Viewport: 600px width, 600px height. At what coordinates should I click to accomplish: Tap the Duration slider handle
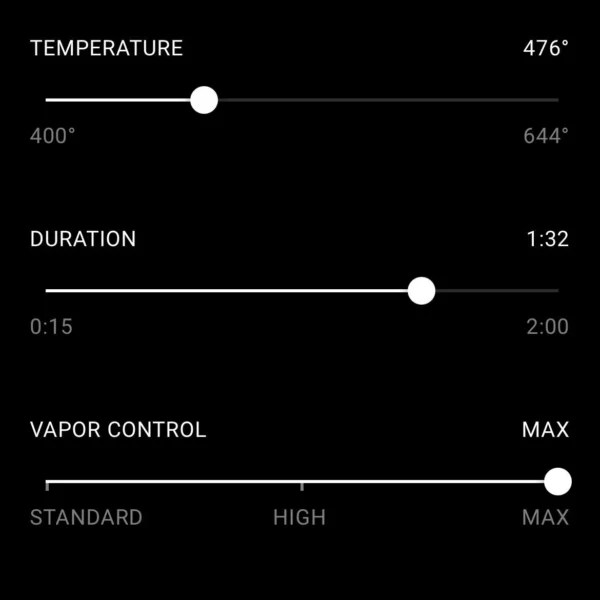[x=422, y=291]
